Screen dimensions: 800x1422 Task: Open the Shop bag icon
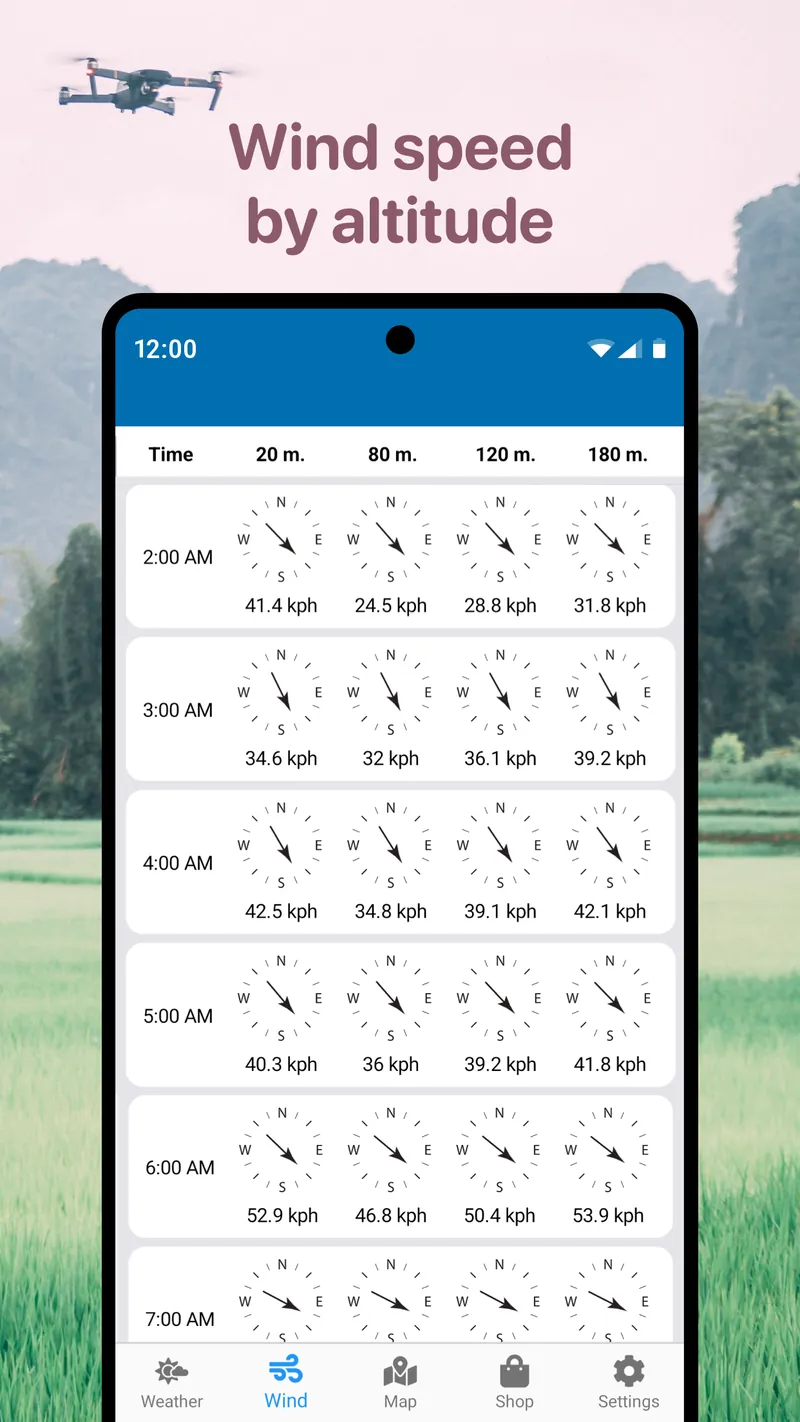tap(514, 1375)
